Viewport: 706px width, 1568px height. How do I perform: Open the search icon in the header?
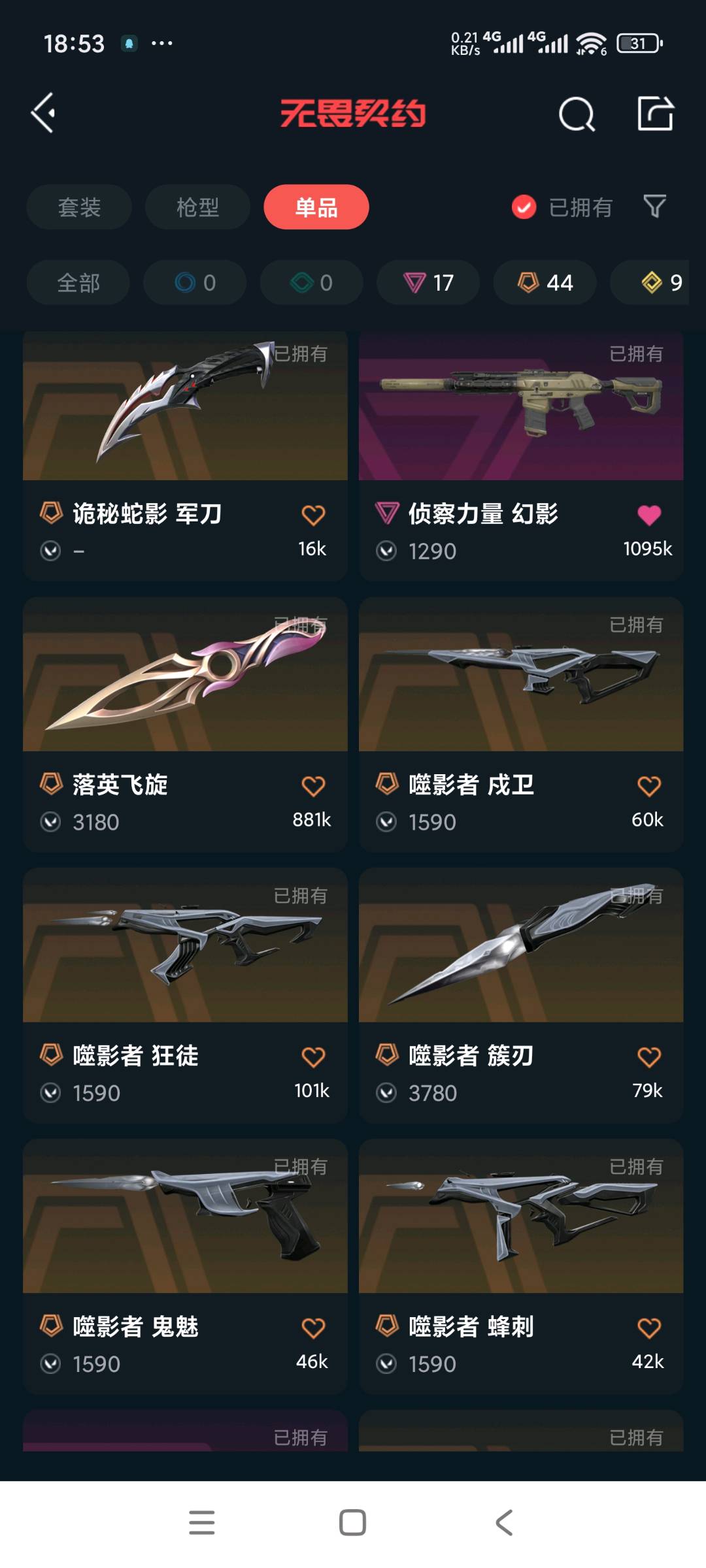pyautogui.click(x=577, y=114)
